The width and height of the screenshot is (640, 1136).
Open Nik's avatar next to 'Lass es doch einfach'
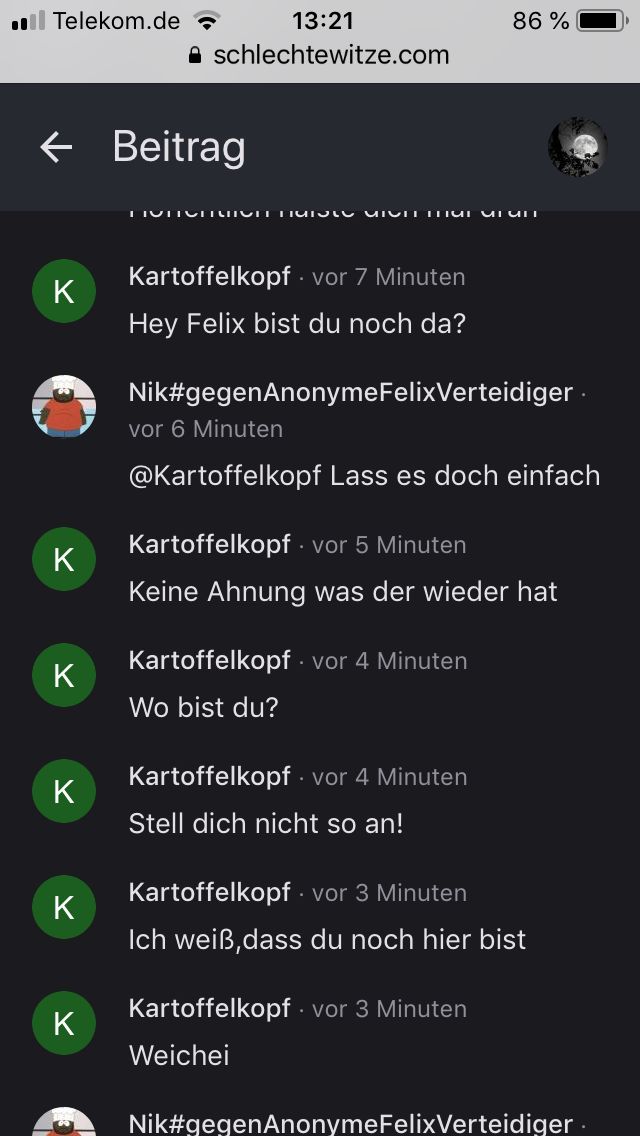point(64,406)
